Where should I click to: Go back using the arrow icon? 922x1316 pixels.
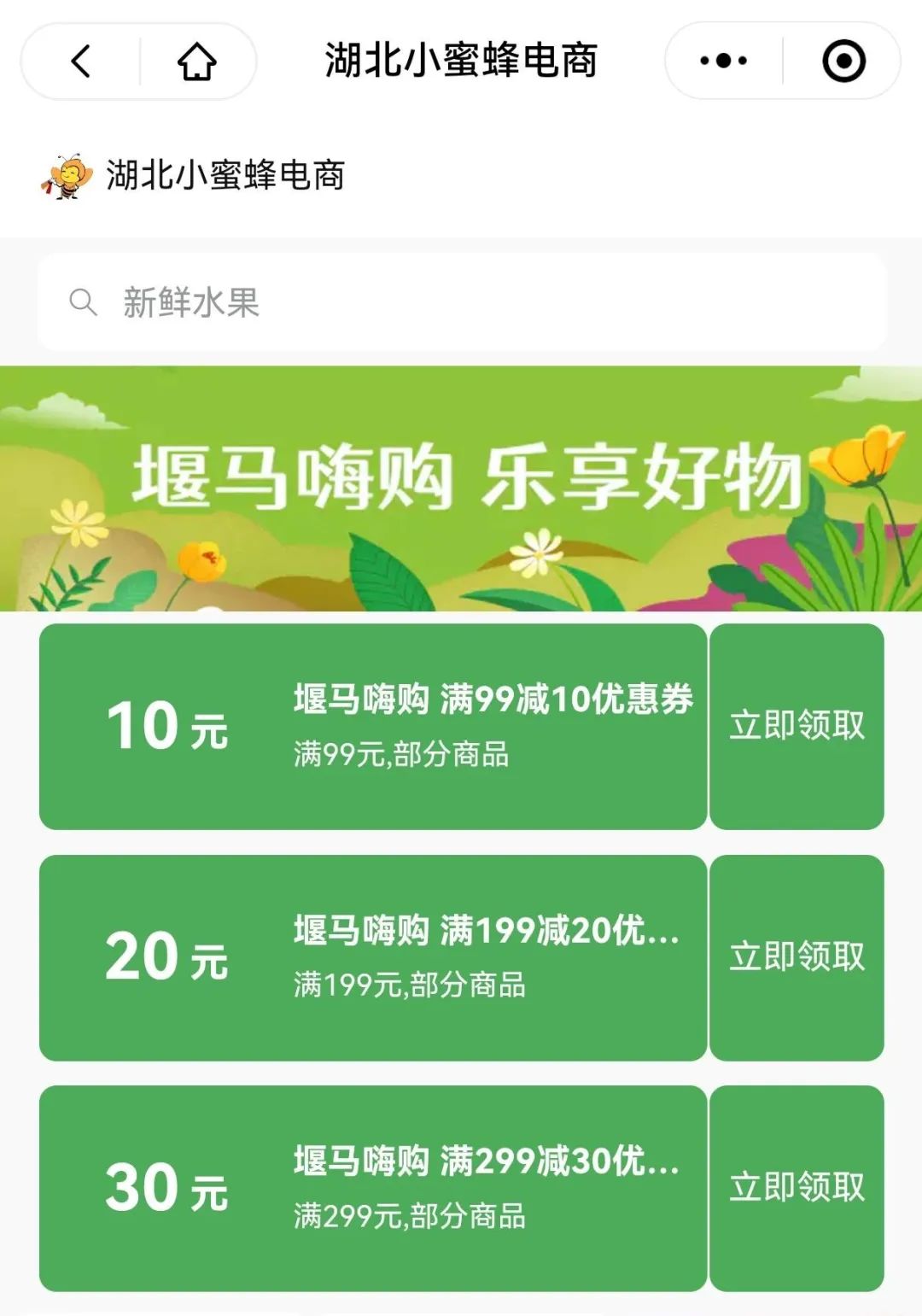[x=81, y=61]
